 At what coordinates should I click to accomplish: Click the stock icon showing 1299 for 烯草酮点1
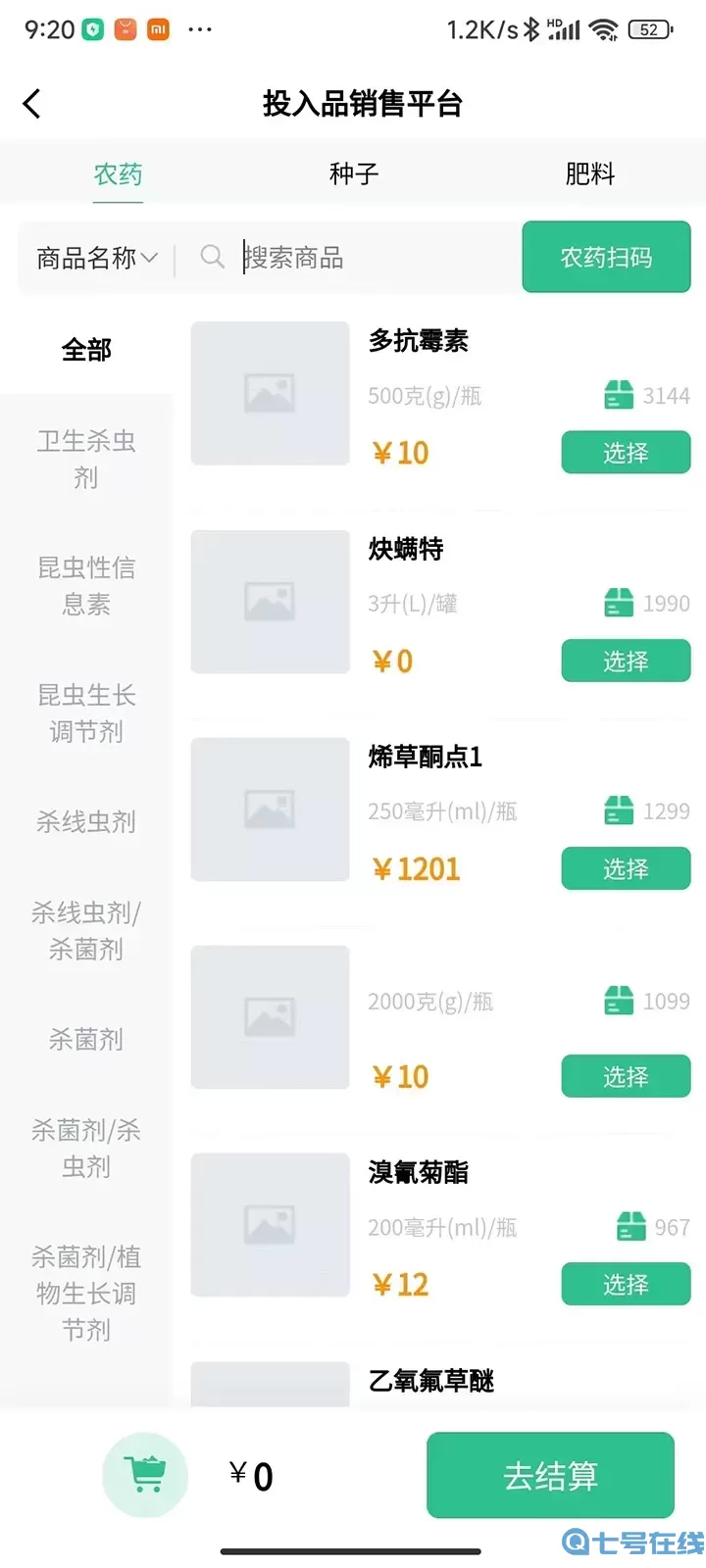pos(618,810)
